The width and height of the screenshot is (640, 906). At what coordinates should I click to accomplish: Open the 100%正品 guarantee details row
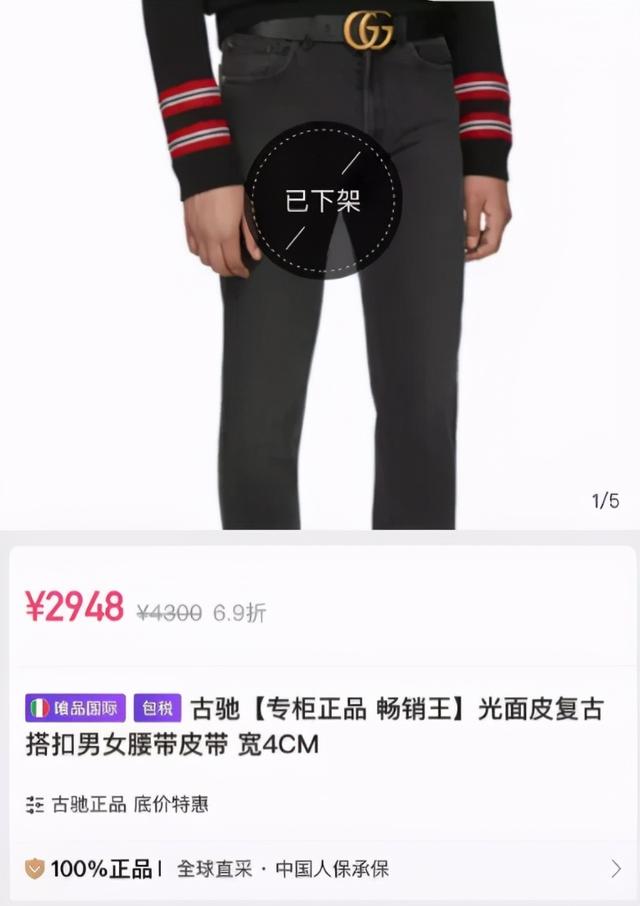320,868
